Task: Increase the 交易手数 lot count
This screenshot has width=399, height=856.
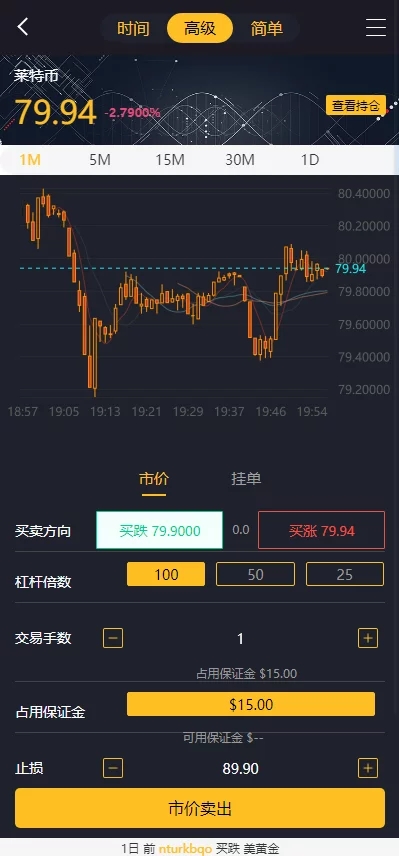Action: (x=368, y=638)
